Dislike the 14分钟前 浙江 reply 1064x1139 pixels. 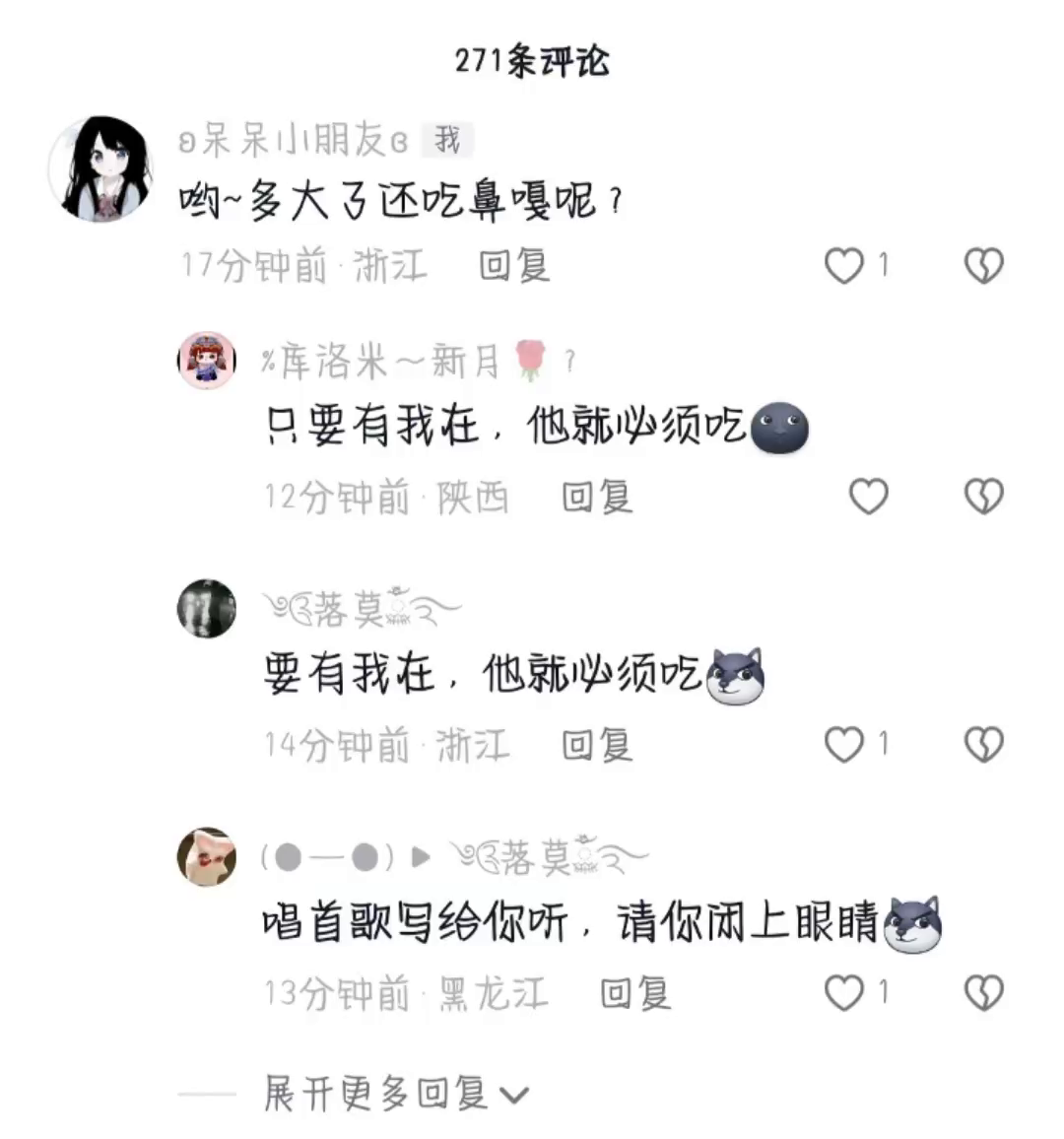pos(984,745)
